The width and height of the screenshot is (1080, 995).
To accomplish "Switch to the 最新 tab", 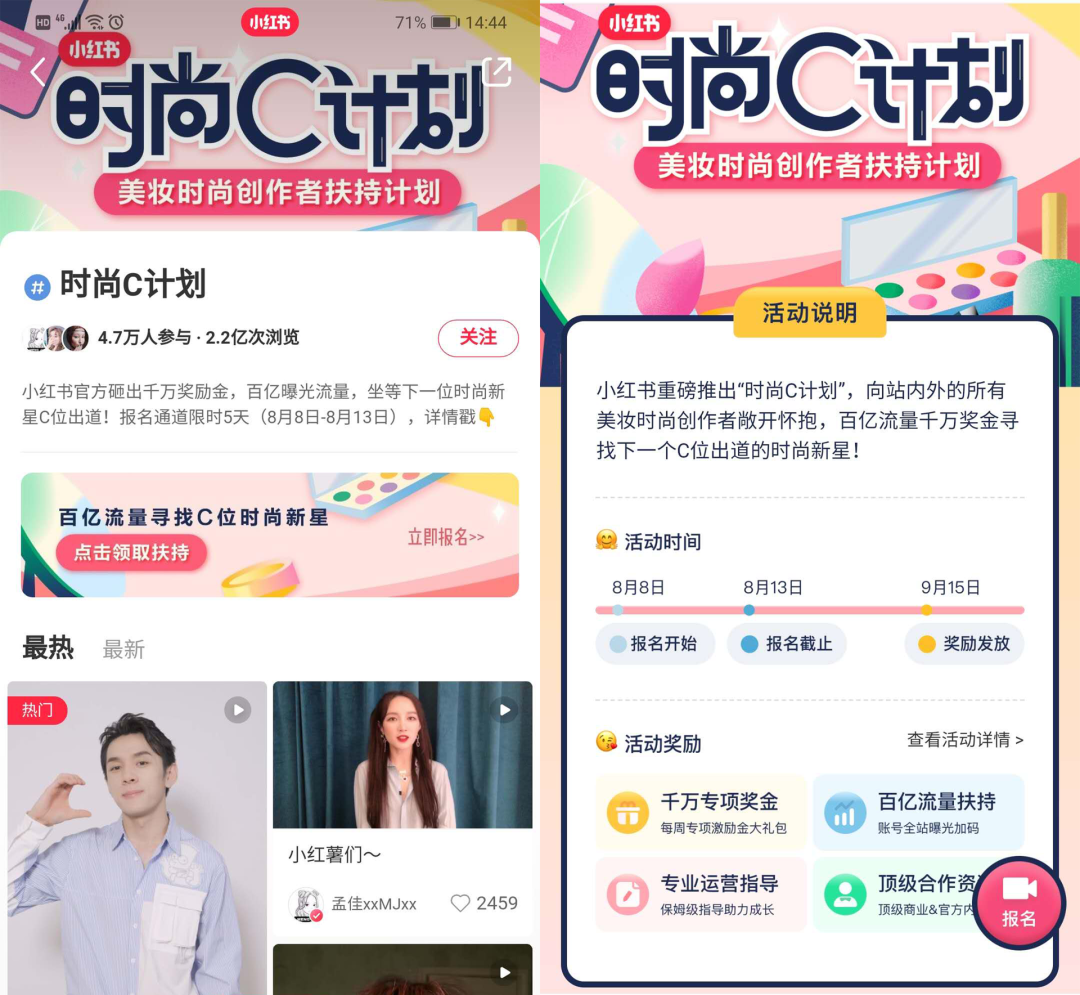I will point(124,650).
